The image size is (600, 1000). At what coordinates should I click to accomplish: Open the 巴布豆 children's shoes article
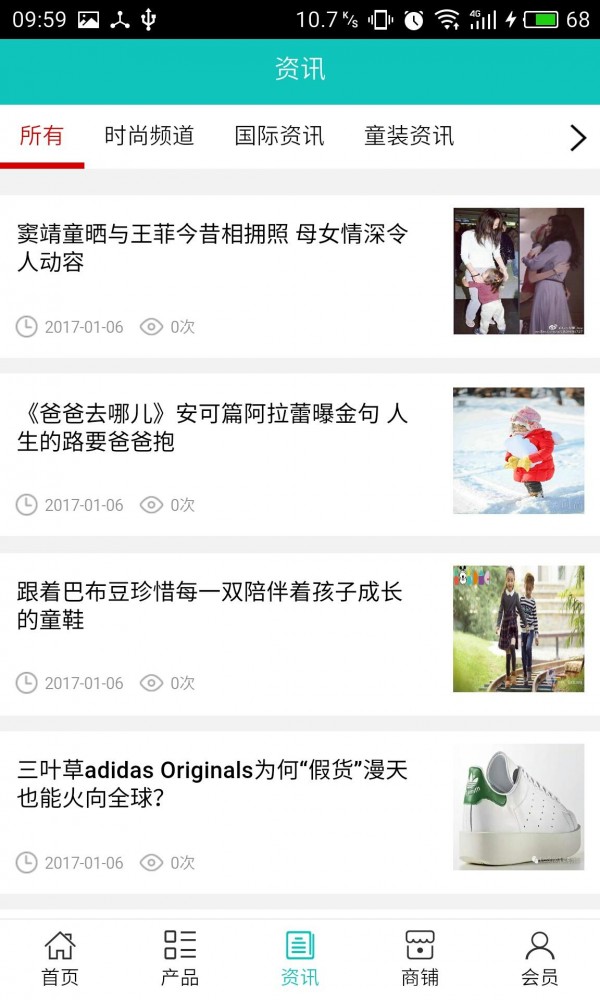[210, 605]
